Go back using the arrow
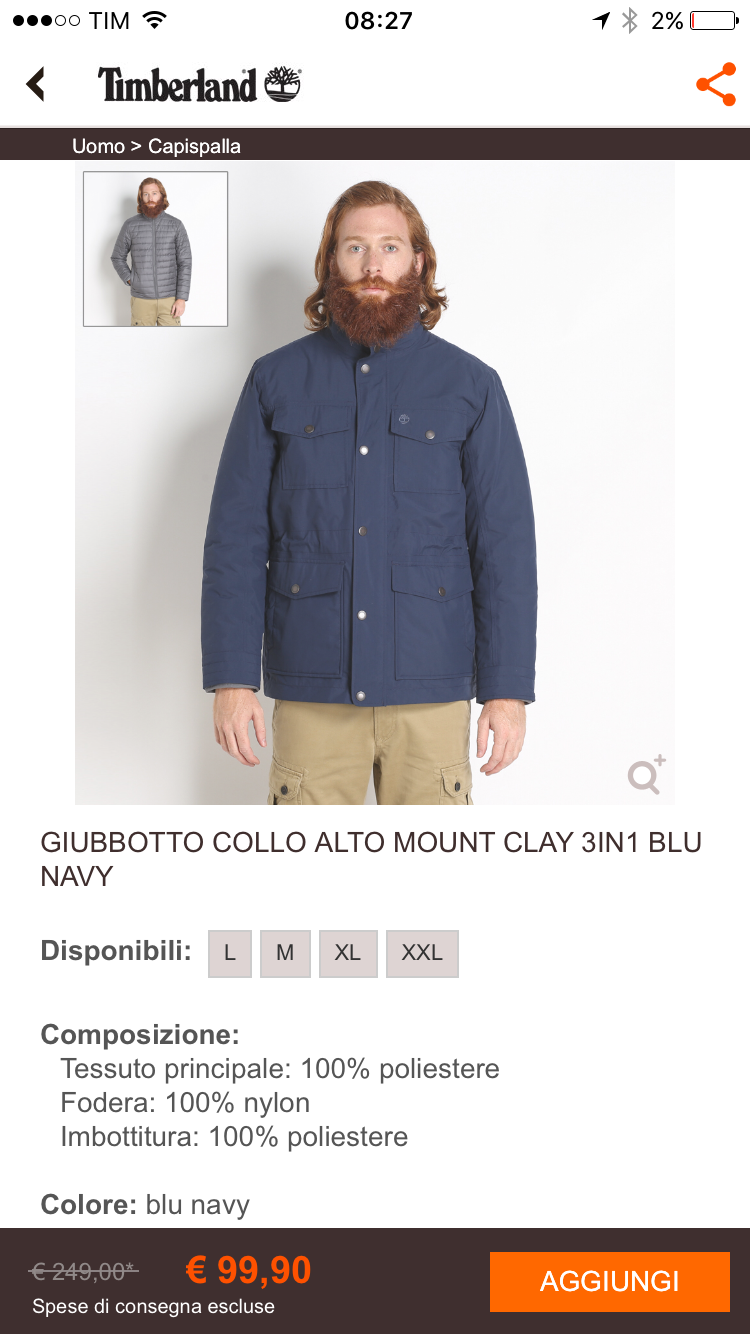 tap(36, 84)
